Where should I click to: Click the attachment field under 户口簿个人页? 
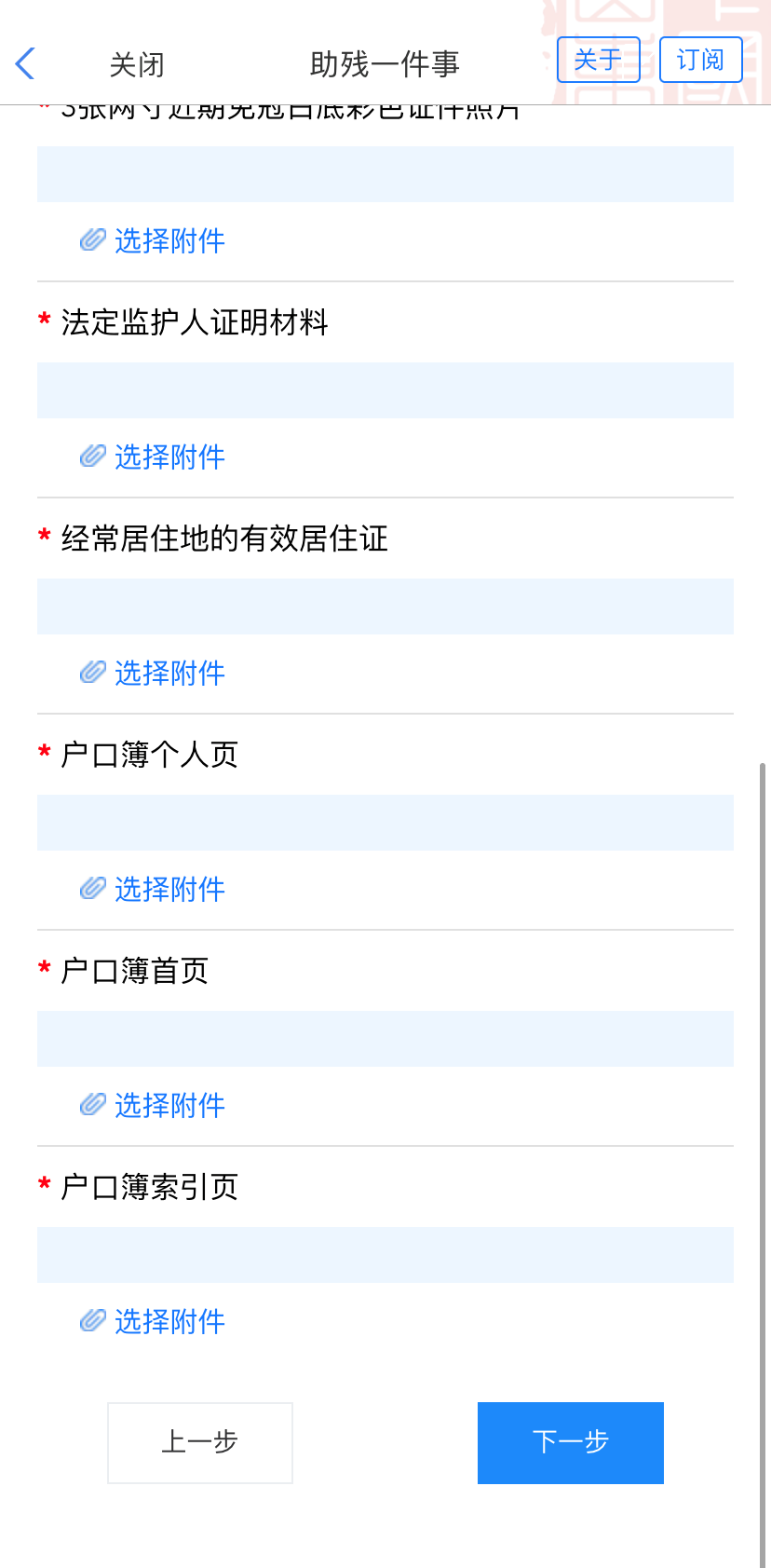click(x=385, y=823)
